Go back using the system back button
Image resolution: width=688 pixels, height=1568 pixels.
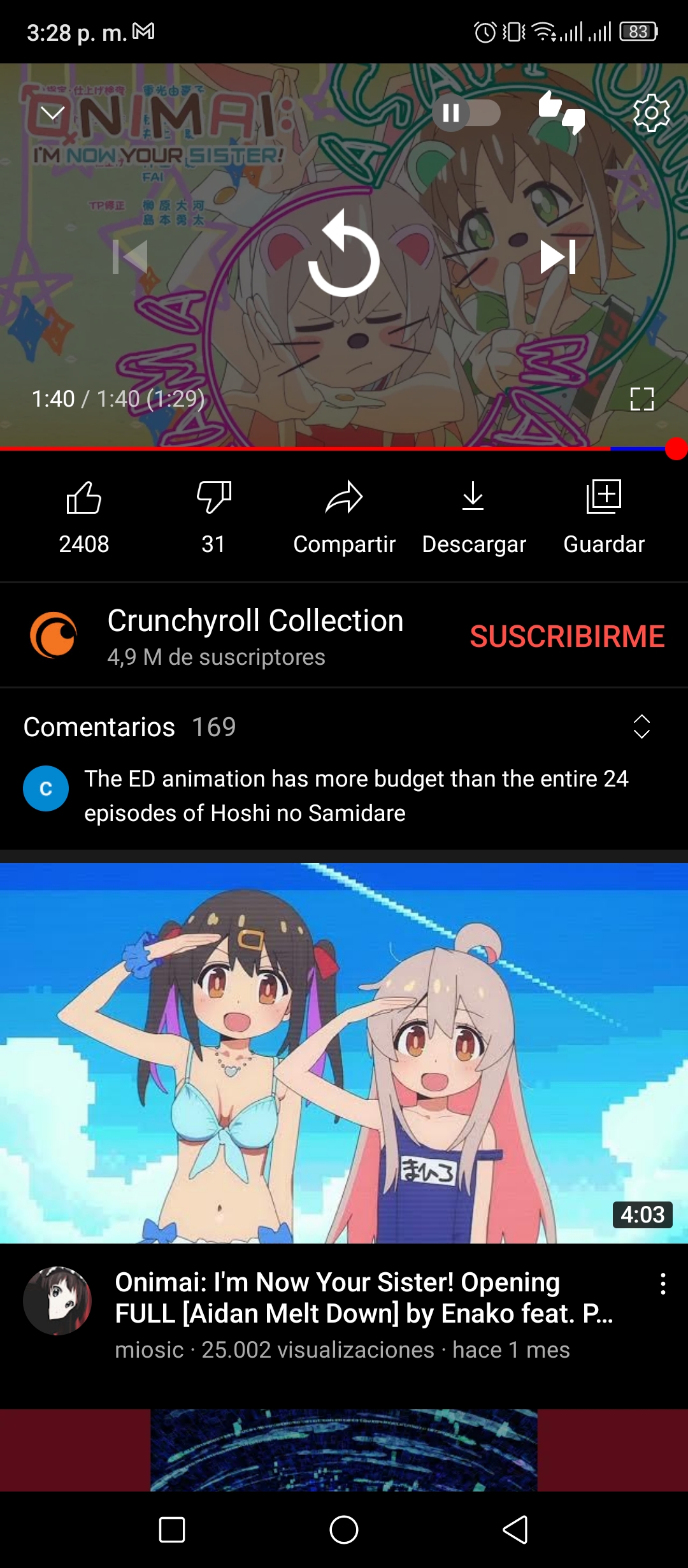[x=515, y=1529]
